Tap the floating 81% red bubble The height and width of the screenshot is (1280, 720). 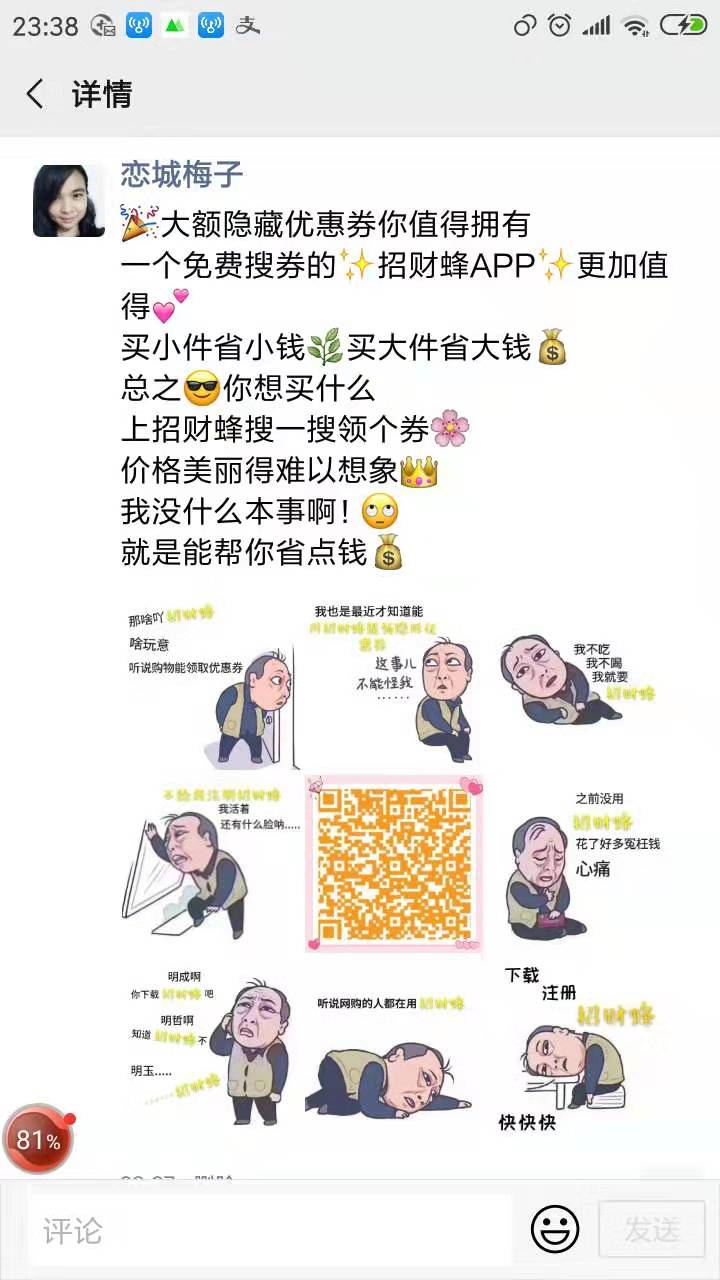click(38, 1139)
